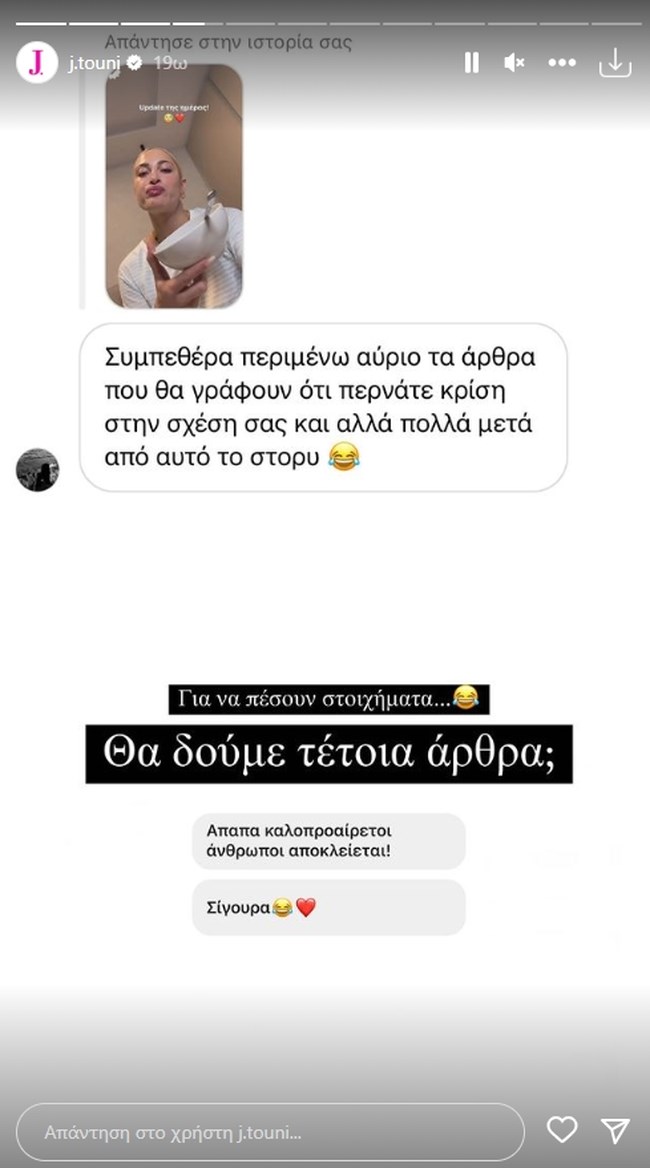
Task: Focus the reply field to j.touni
Action: [x=270, y=1132]
